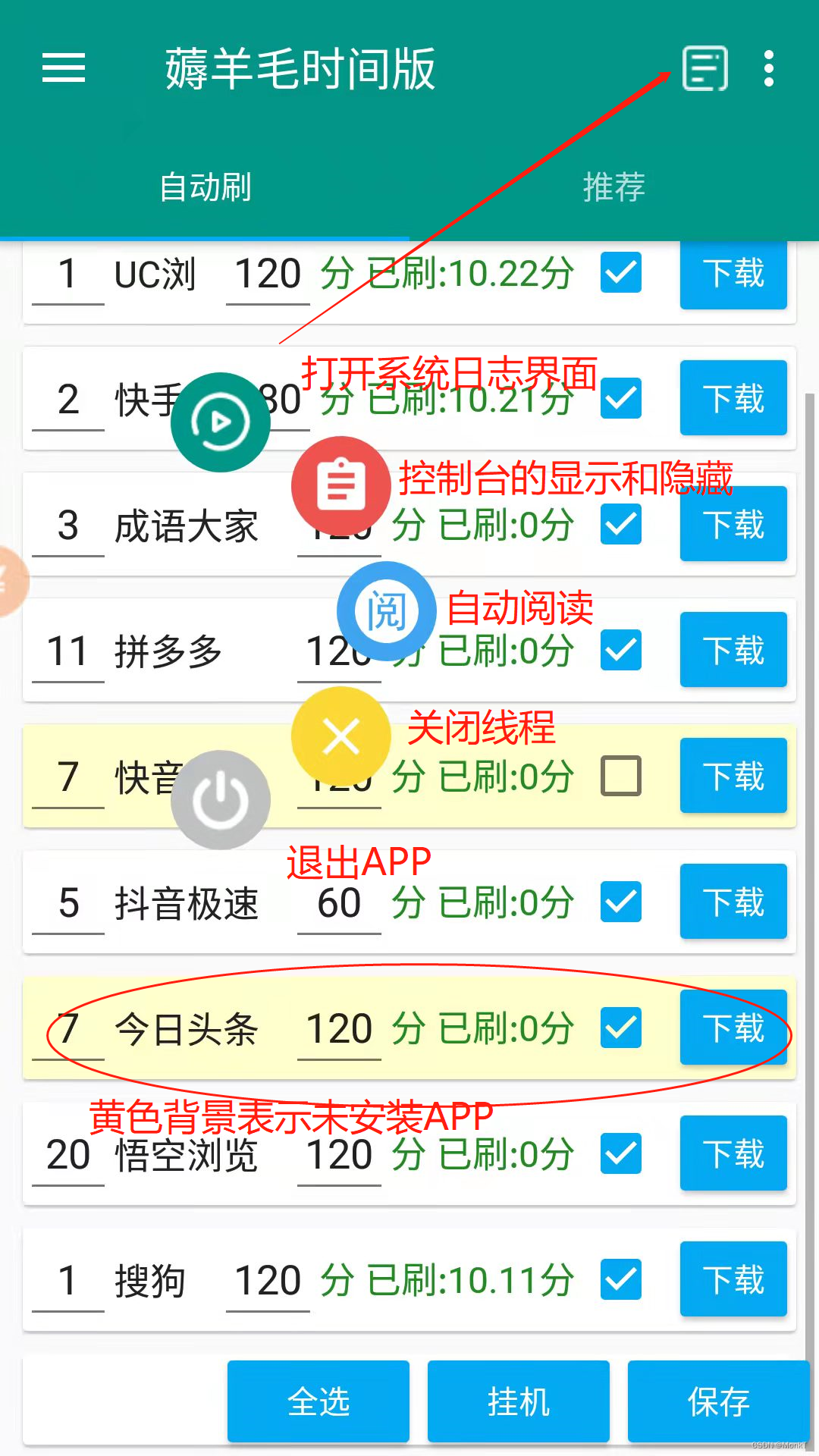Toggle the 拼多多 checkbox
The width and height of the screenshot is (819, 1456).
point(621,650)
